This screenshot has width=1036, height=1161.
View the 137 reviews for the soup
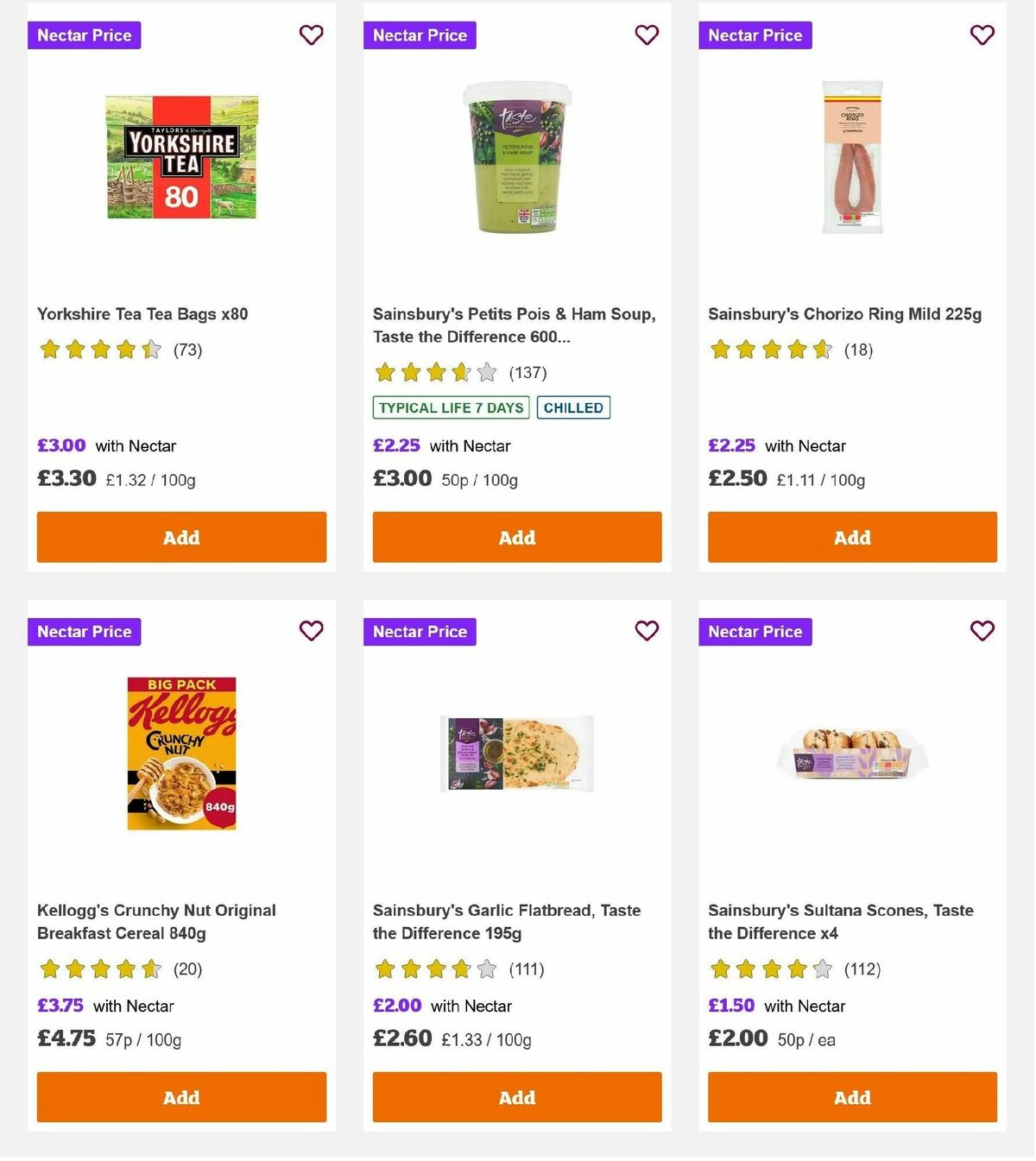coord(528,373)
